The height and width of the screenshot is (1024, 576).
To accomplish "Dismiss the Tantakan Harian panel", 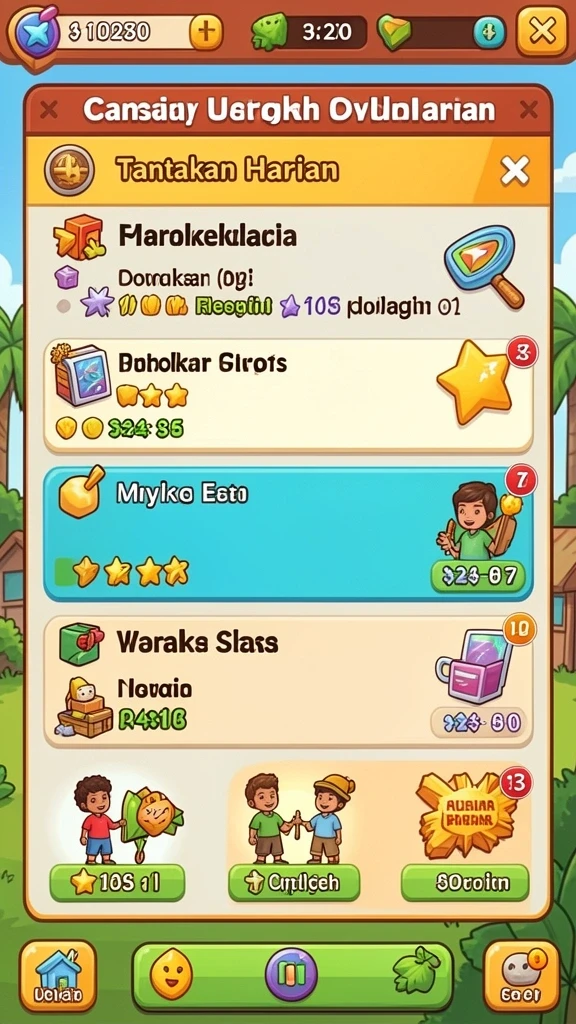I will point(515,172).
